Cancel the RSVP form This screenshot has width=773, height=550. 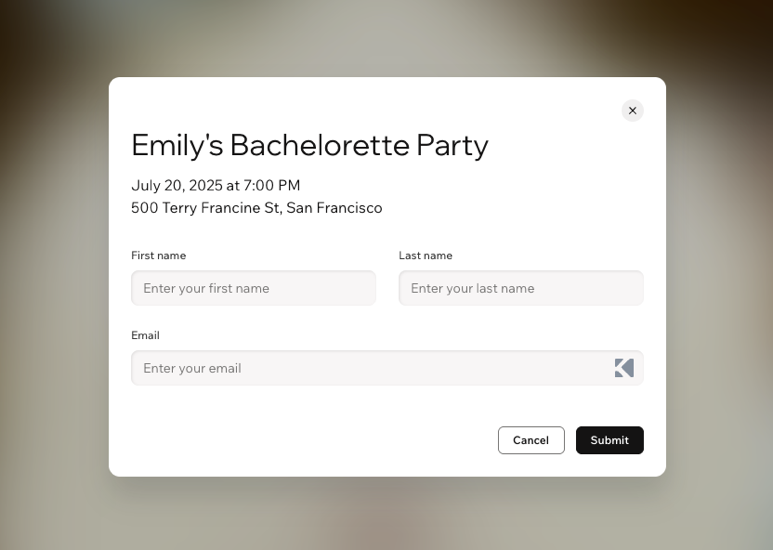(531, 440)
